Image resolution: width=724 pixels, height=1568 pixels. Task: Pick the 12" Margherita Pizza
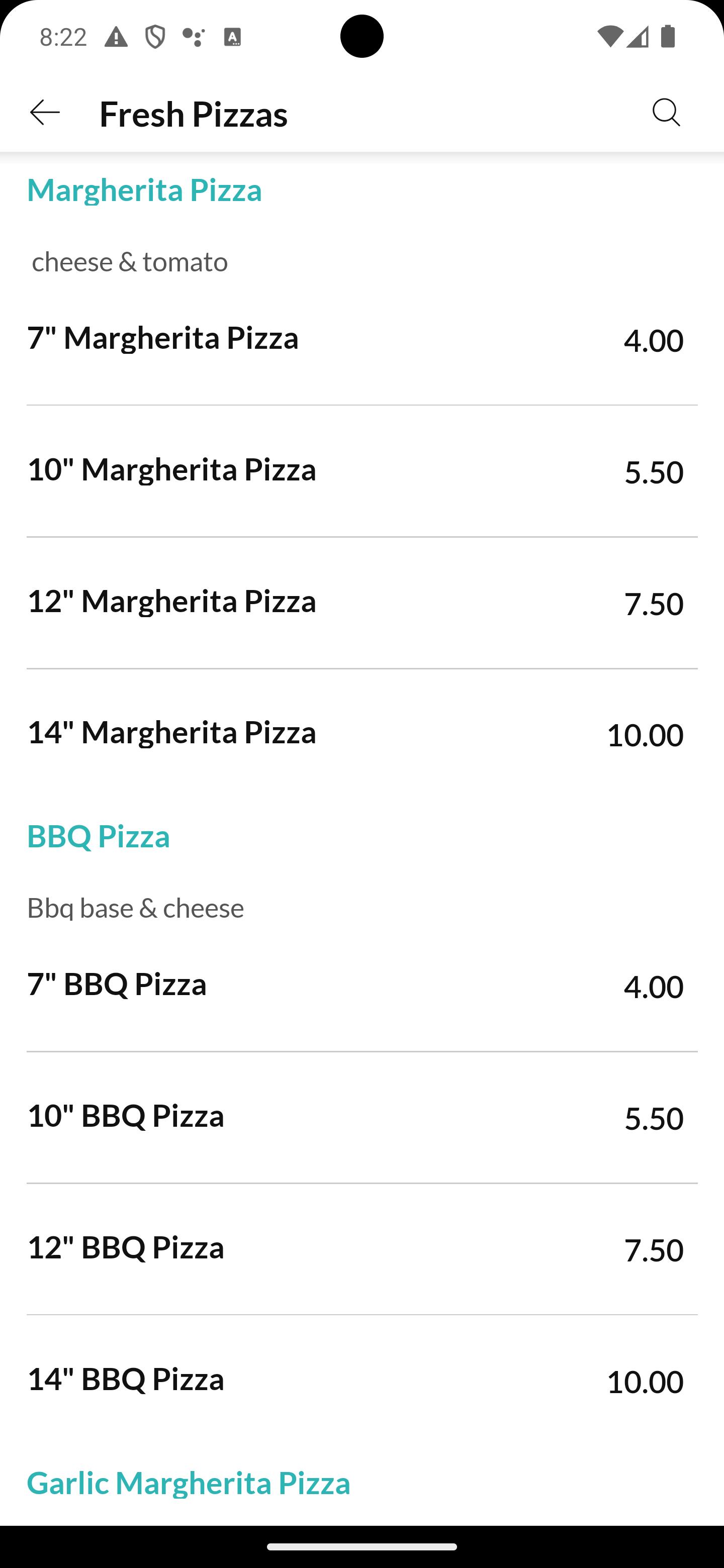tap(361, 603)
